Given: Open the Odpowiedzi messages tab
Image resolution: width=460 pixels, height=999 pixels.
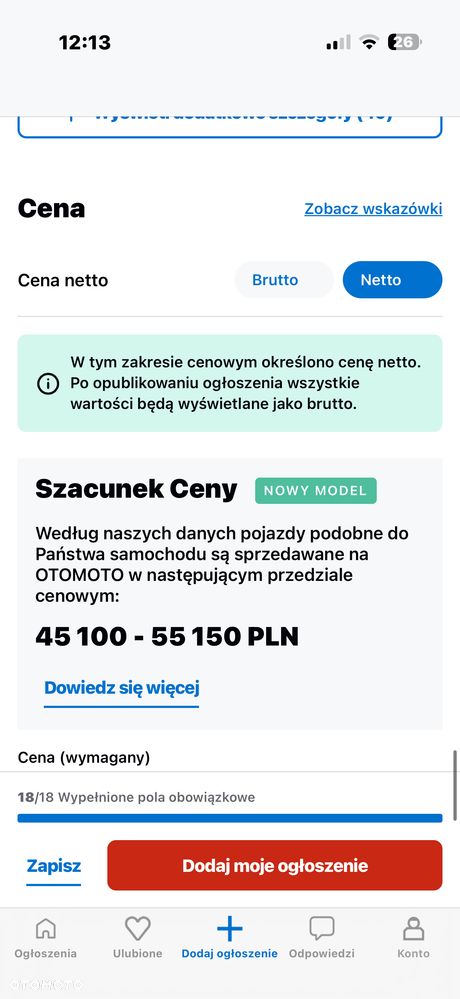Looking at the screenshot, I should tap(322, 938).
